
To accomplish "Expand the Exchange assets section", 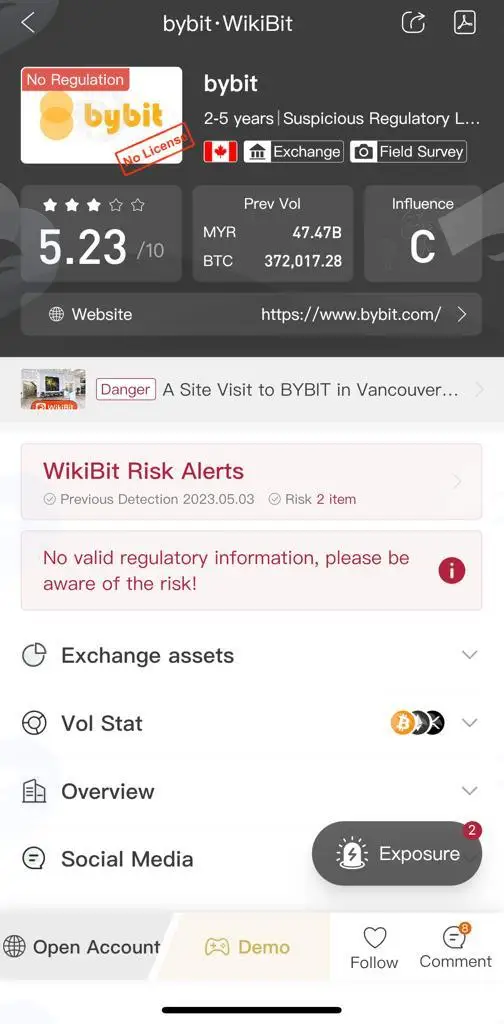I will [251, 655].
